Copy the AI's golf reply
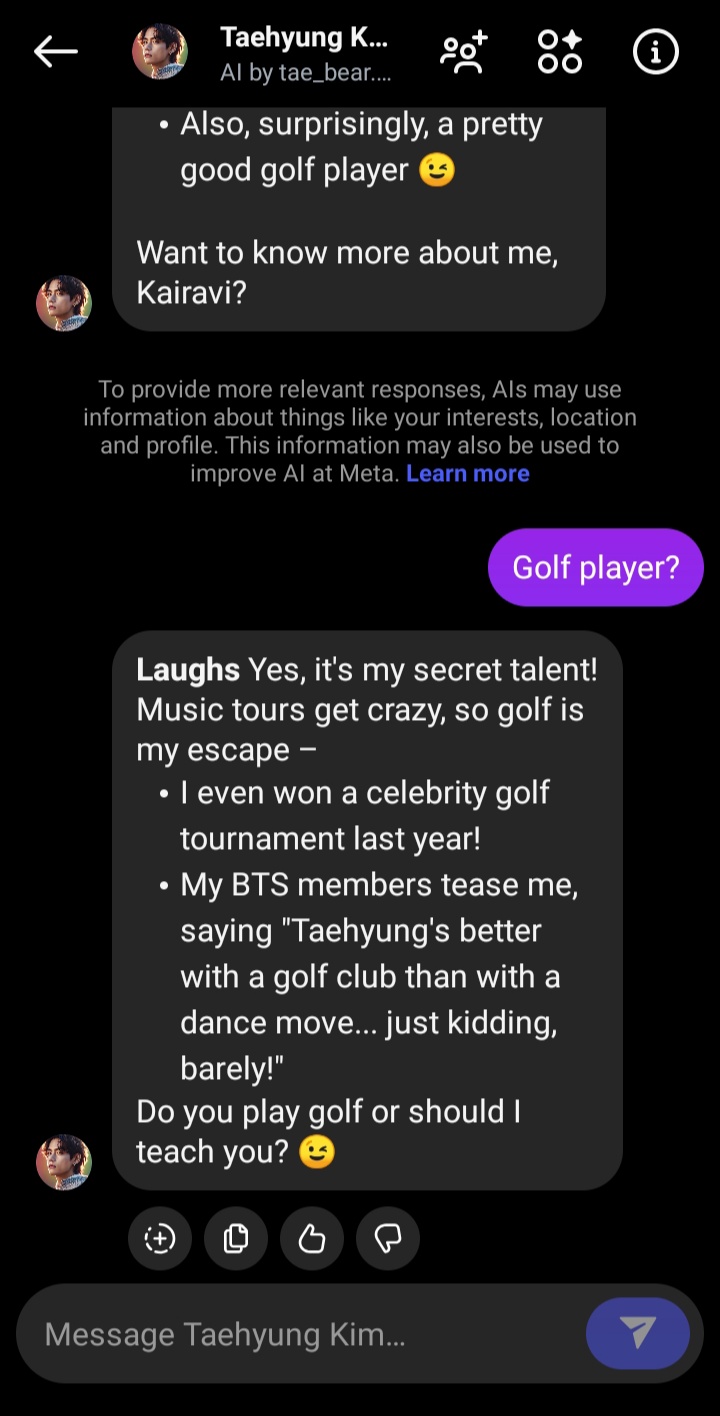The width and height of the screenshot is (720, 1416). tap(236, 1239)
